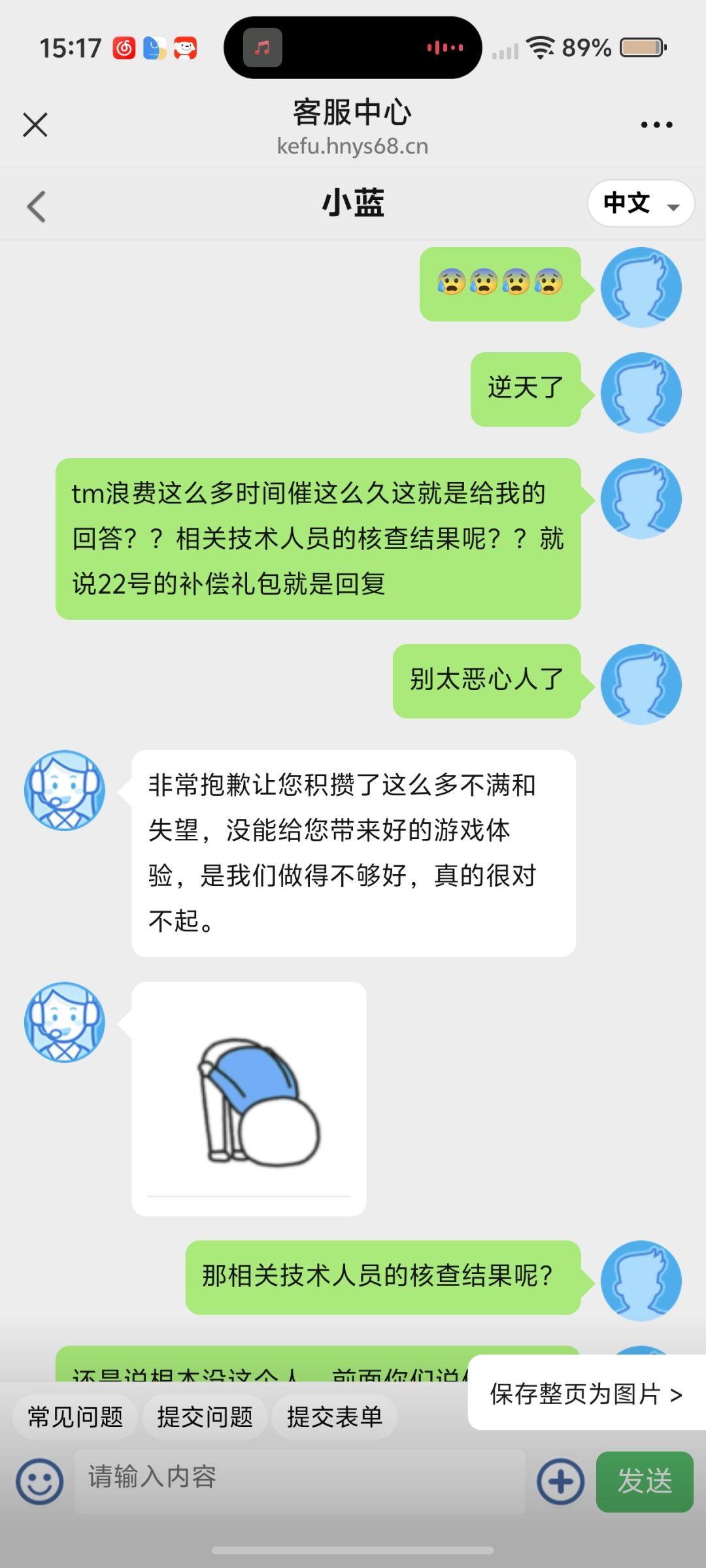Tap your own user avatar beside 逆天了
706x1568 pixels.
click(x=641, y=392)
